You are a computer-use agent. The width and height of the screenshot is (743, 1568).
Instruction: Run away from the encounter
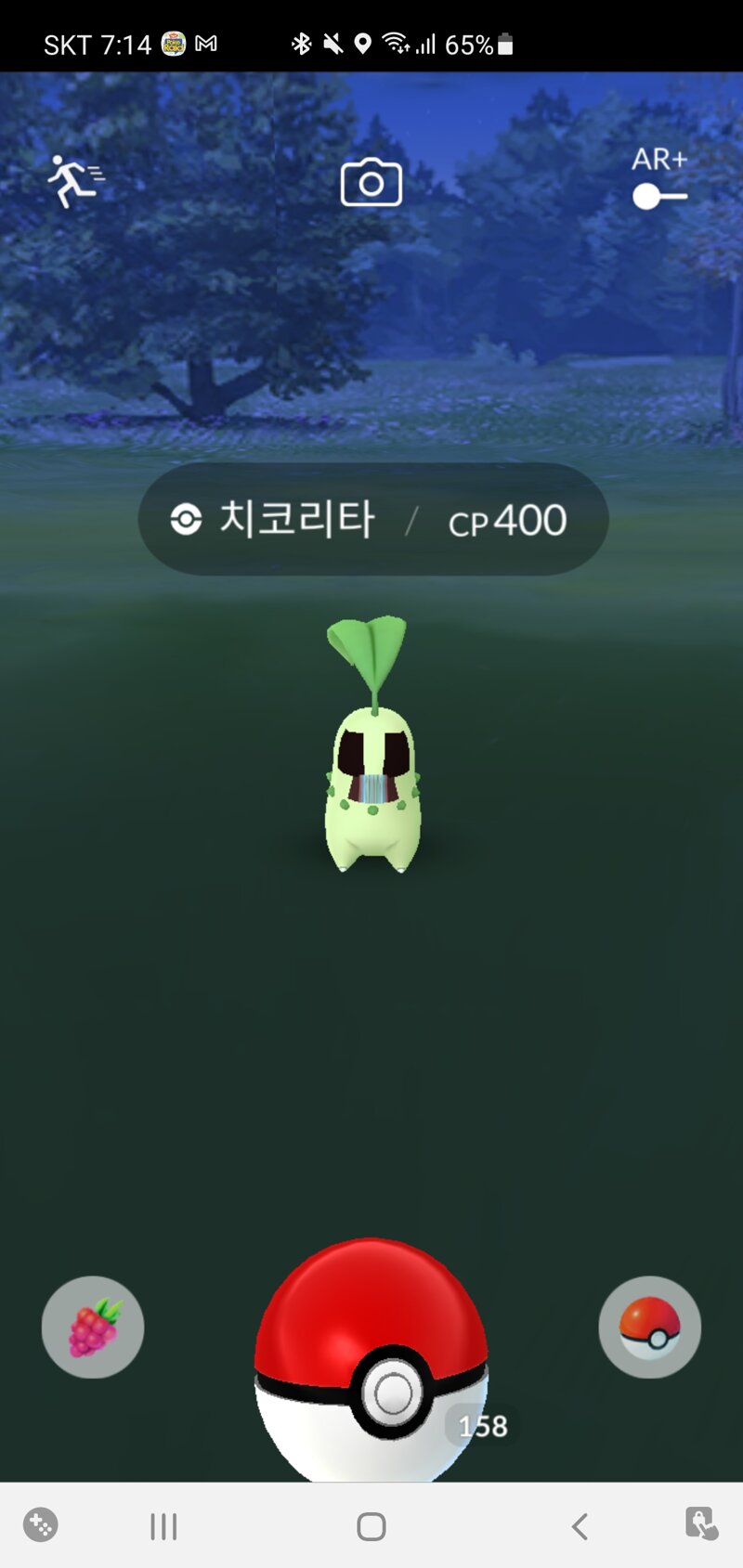(x=74, y=181)
